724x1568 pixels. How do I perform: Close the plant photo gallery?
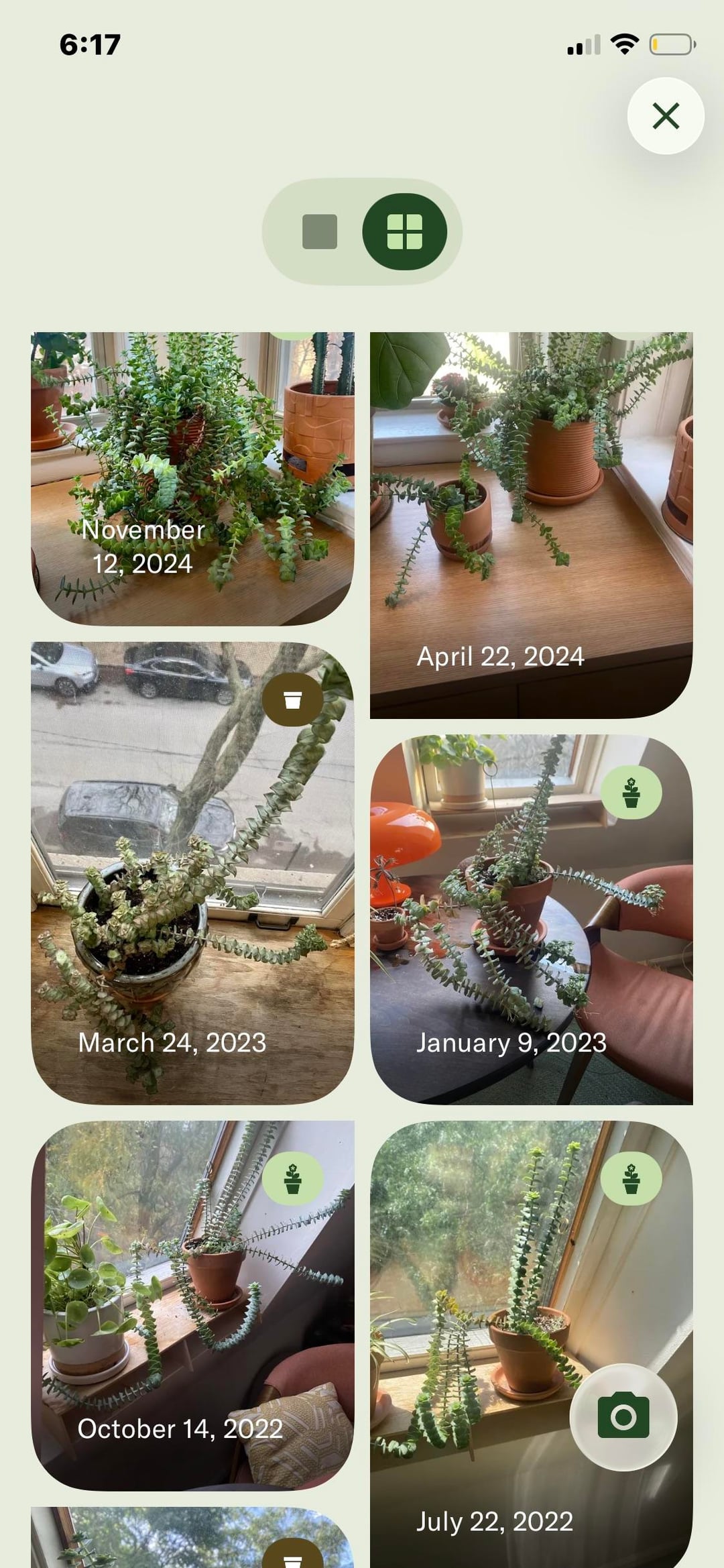click(666, 116)
